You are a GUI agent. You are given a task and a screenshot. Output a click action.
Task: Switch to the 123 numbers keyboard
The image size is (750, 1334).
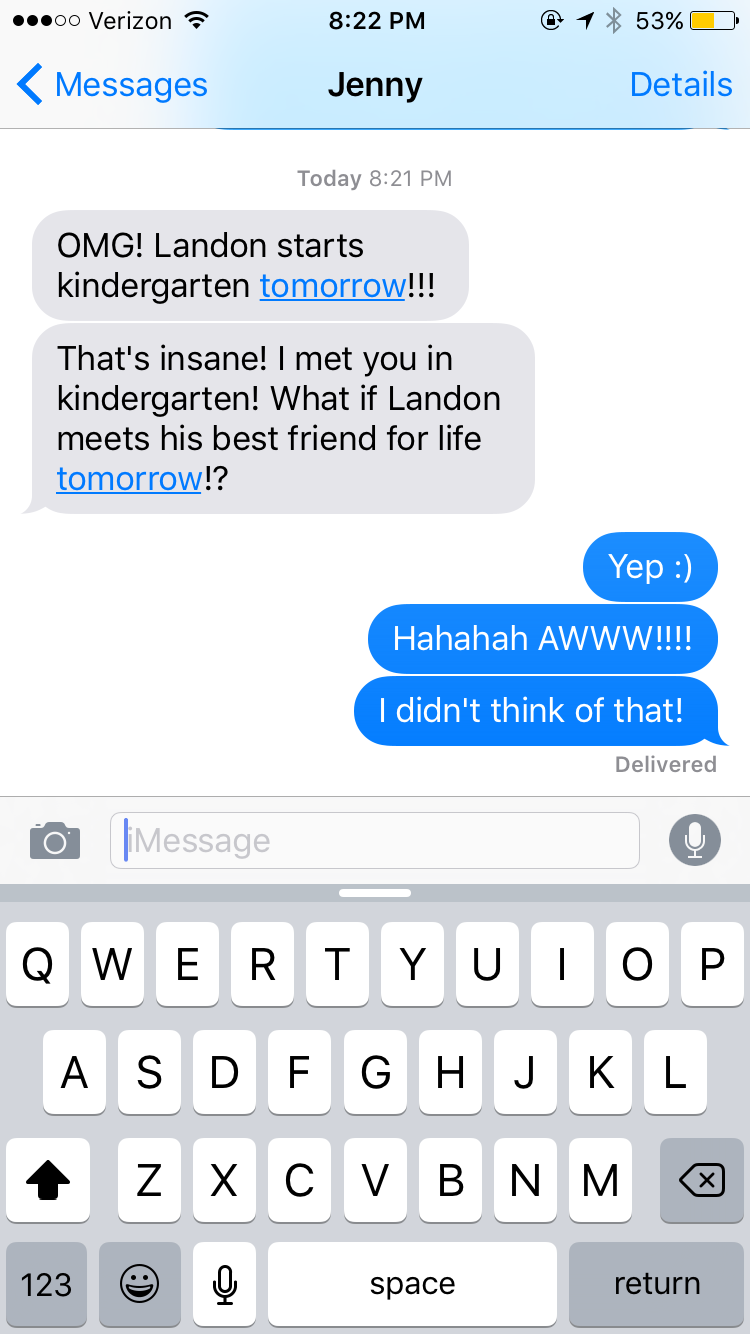pyautogui.click(x=46, y=1284)
